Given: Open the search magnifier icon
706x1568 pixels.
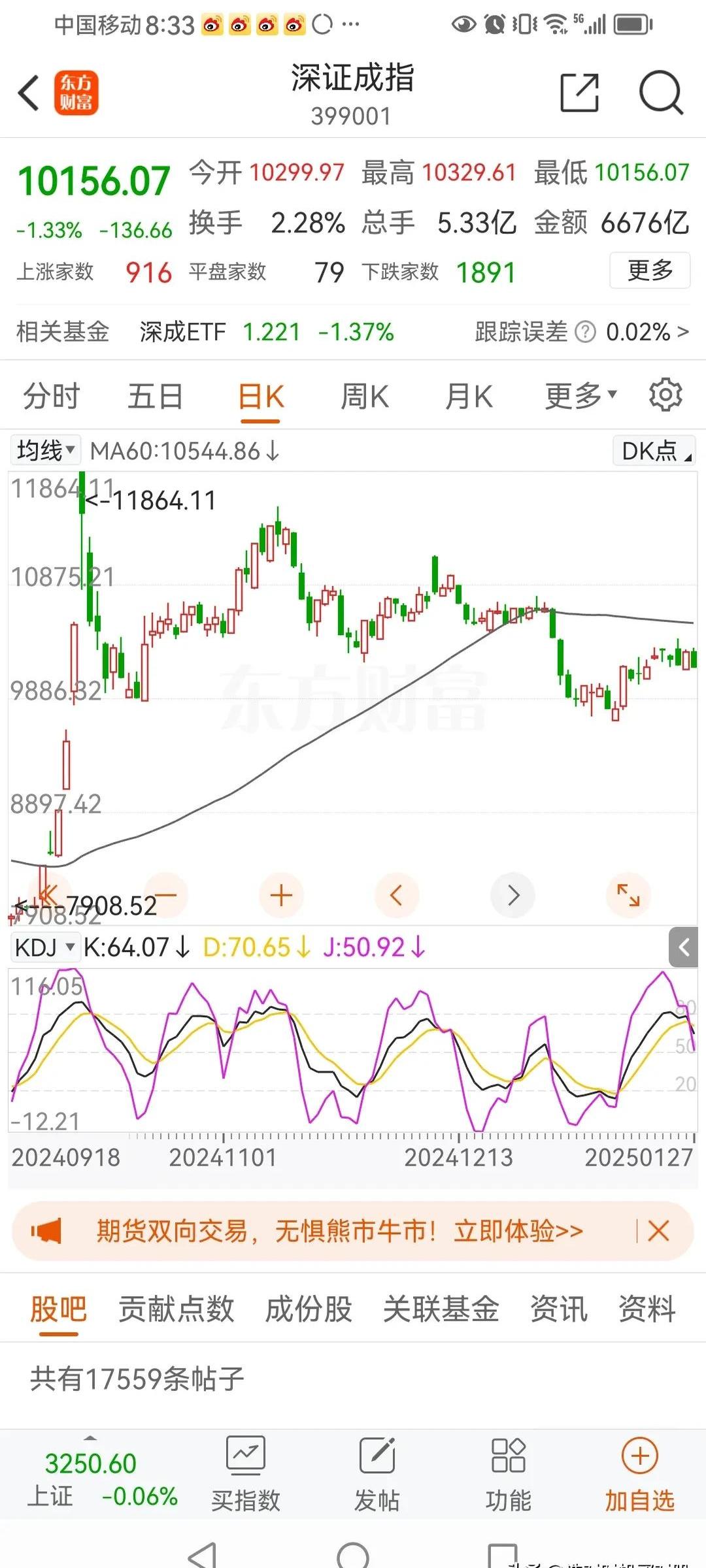Looking at the screenshot, I should pos(661,93).
